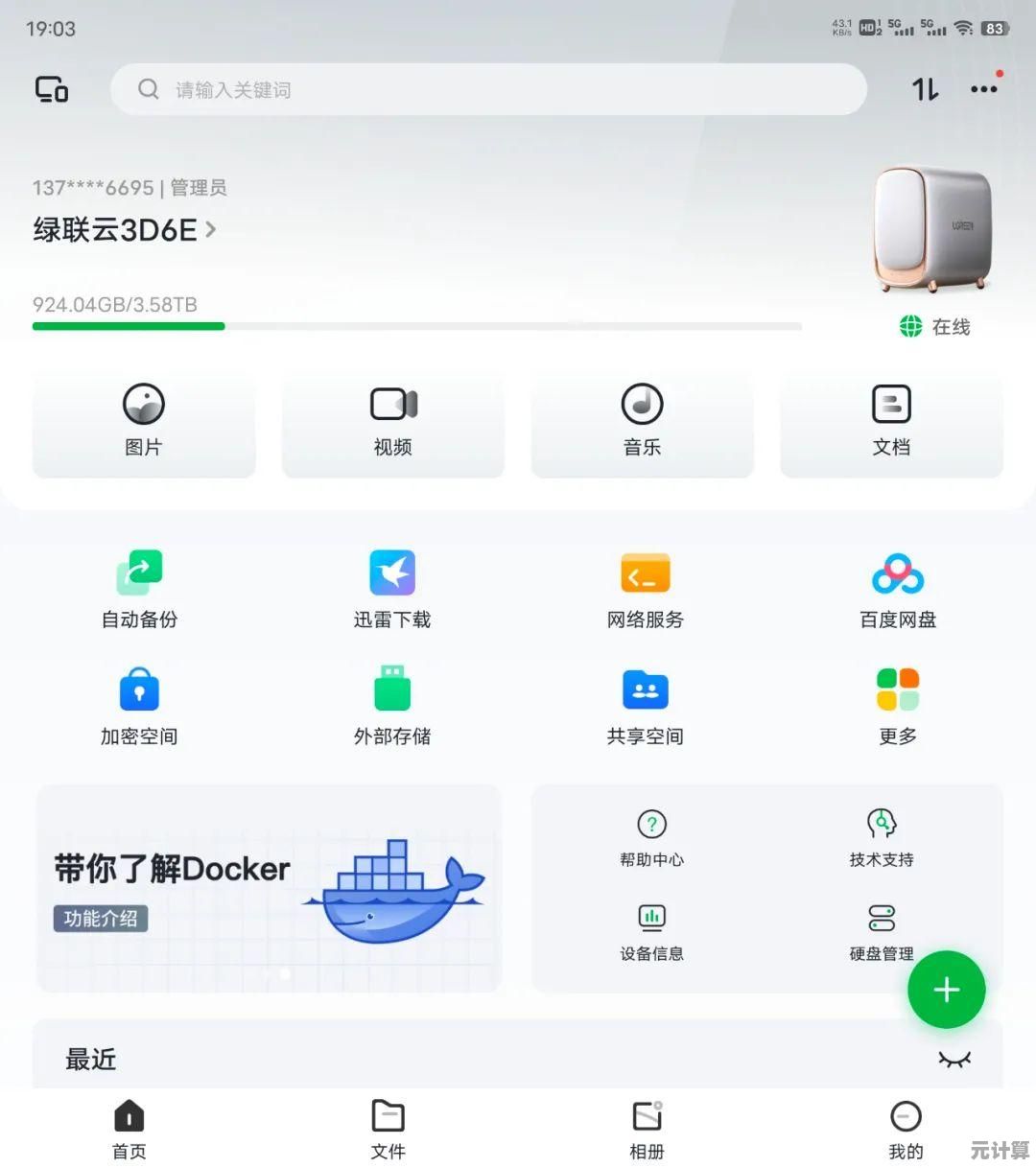This screenshot has height=1168, width=1036.
Task: Open the 带你了解Docker banner
Action: tap(269, 888)
